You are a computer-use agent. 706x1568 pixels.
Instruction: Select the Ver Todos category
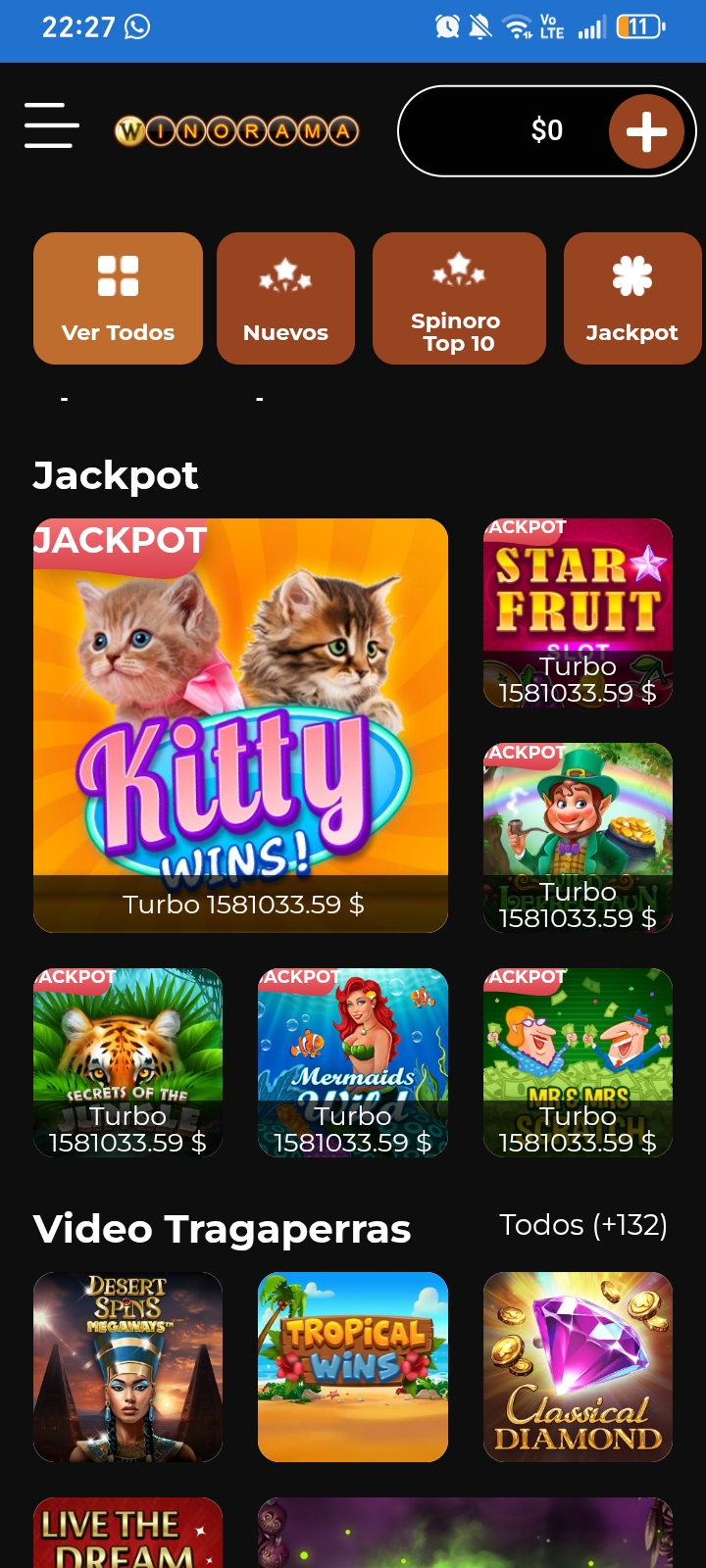[118, 298]
